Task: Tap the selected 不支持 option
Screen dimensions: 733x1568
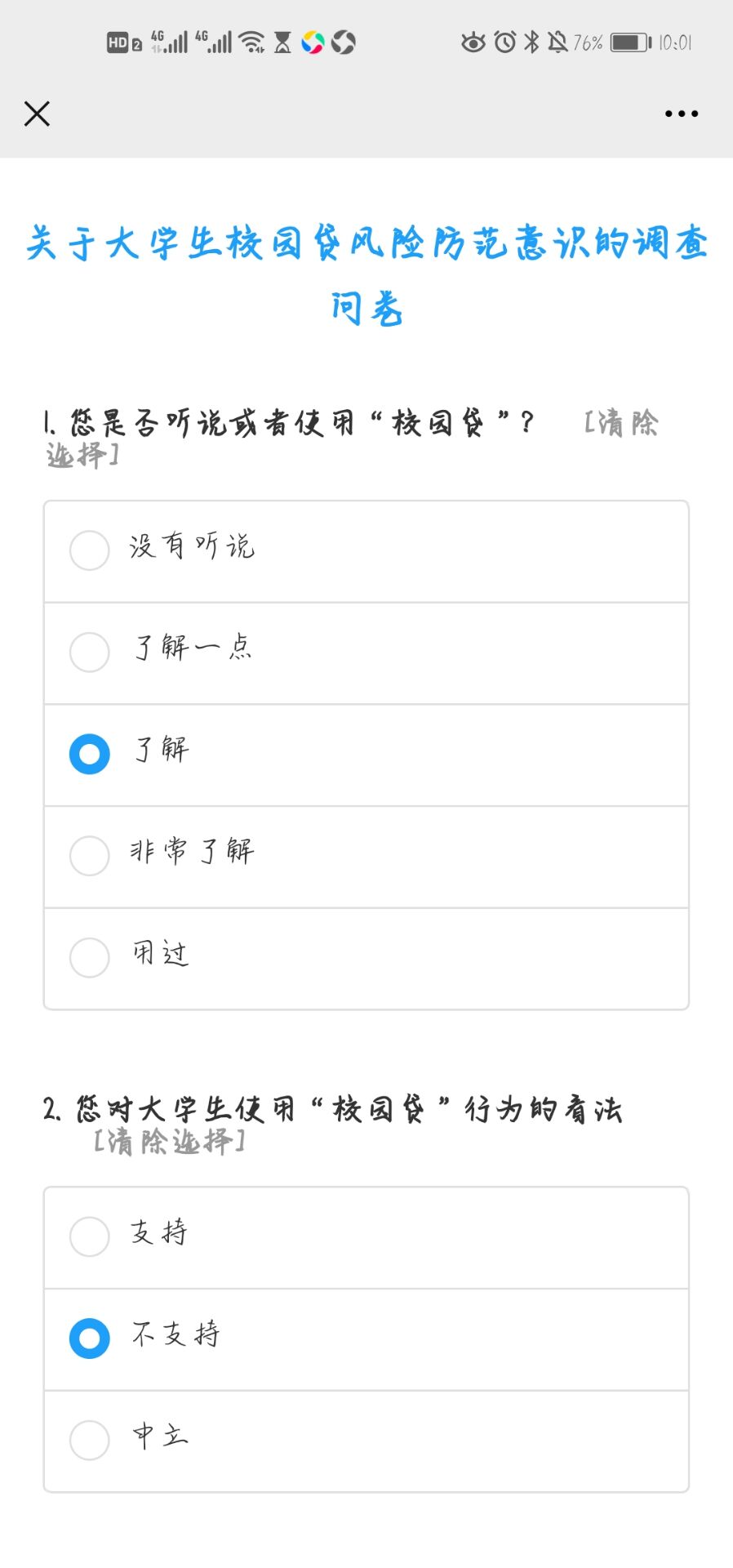Action: pyautogui.click(x=366, y=1339)
